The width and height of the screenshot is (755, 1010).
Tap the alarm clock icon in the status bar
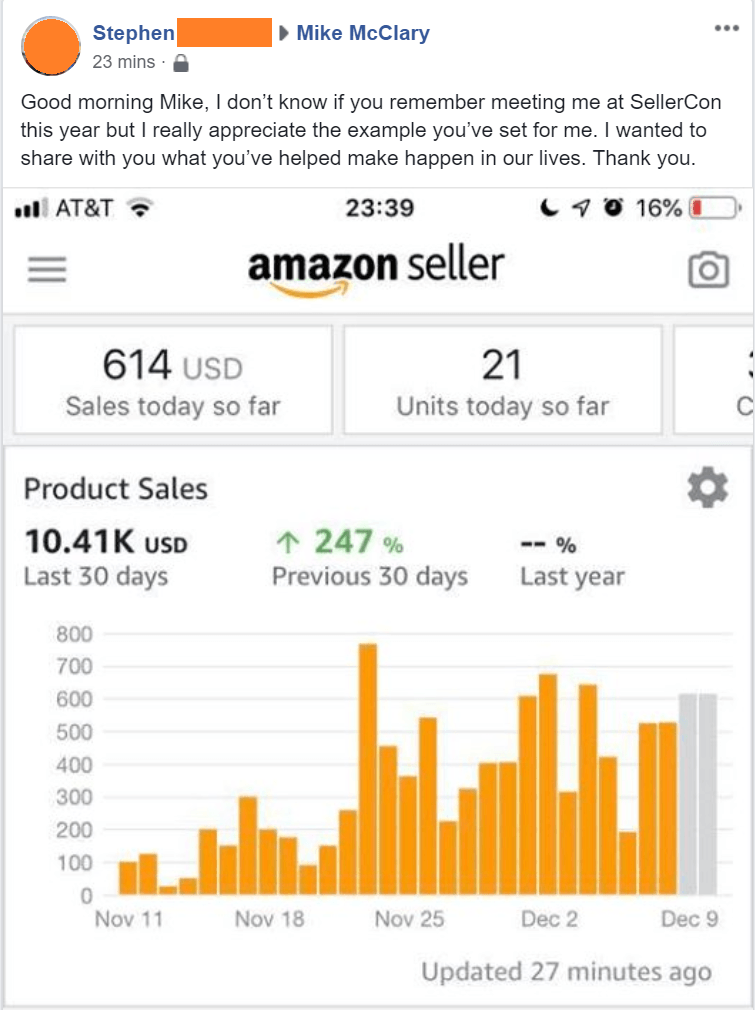pyautogui.click(x=613, y=207)
